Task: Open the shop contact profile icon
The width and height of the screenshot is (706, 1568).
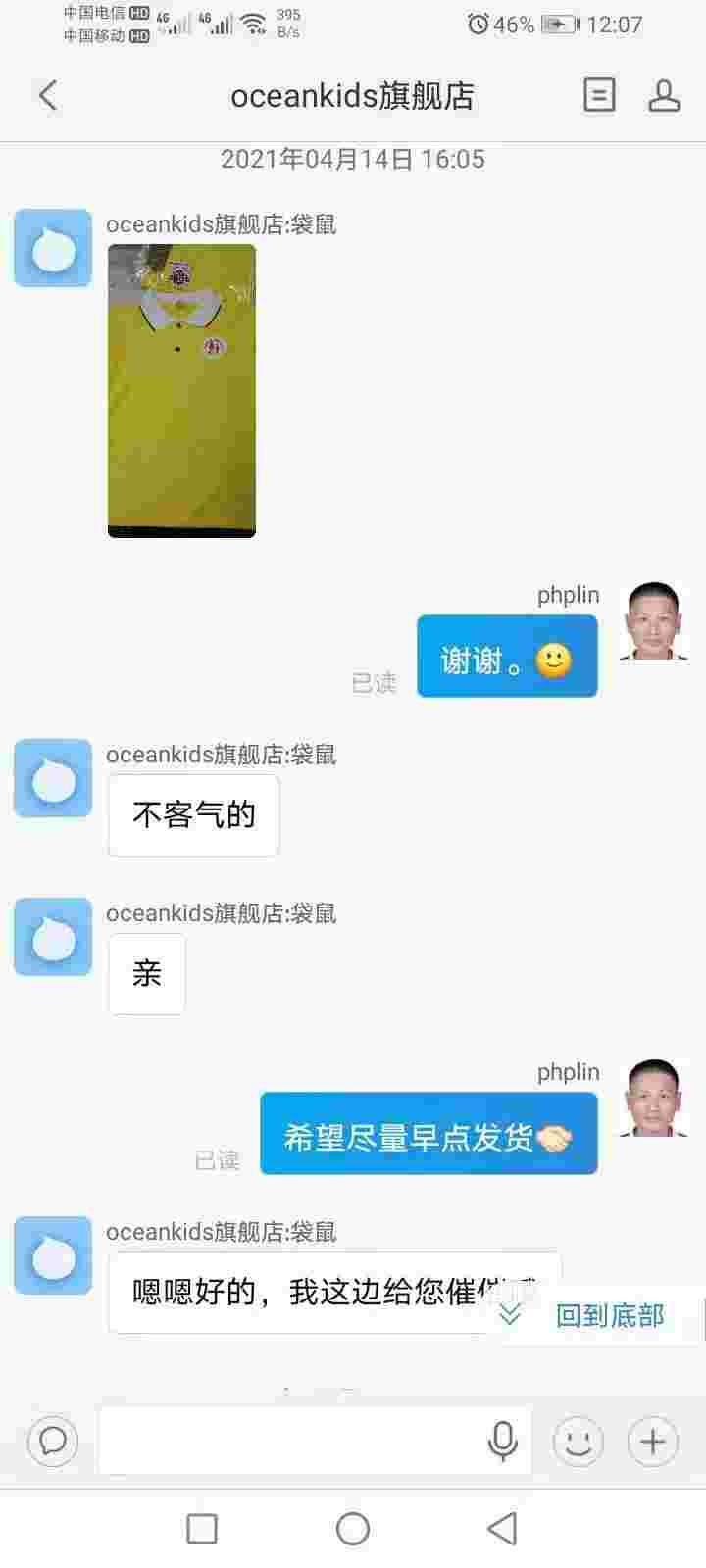Action: pos(664,95)
